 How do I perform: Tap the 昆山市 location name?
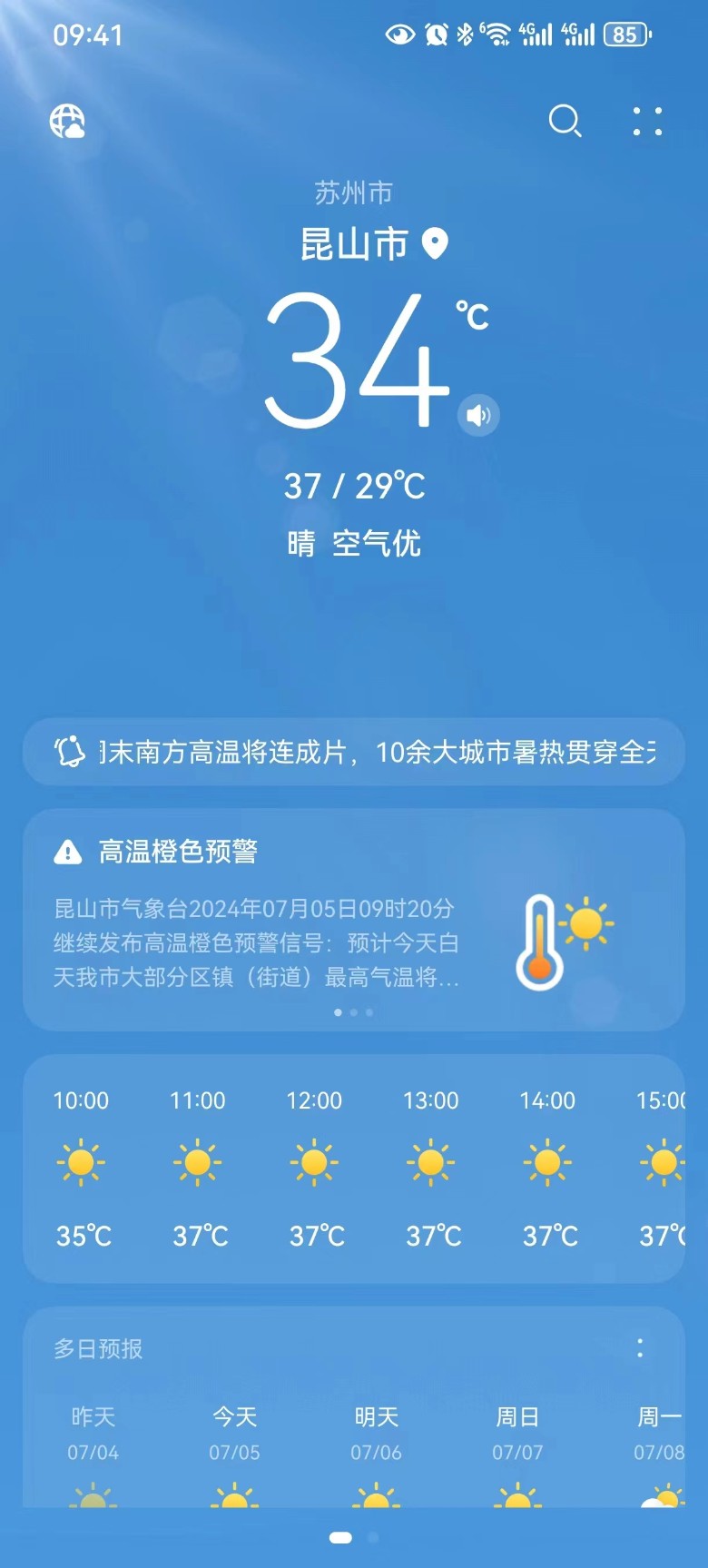click(356, 244)
